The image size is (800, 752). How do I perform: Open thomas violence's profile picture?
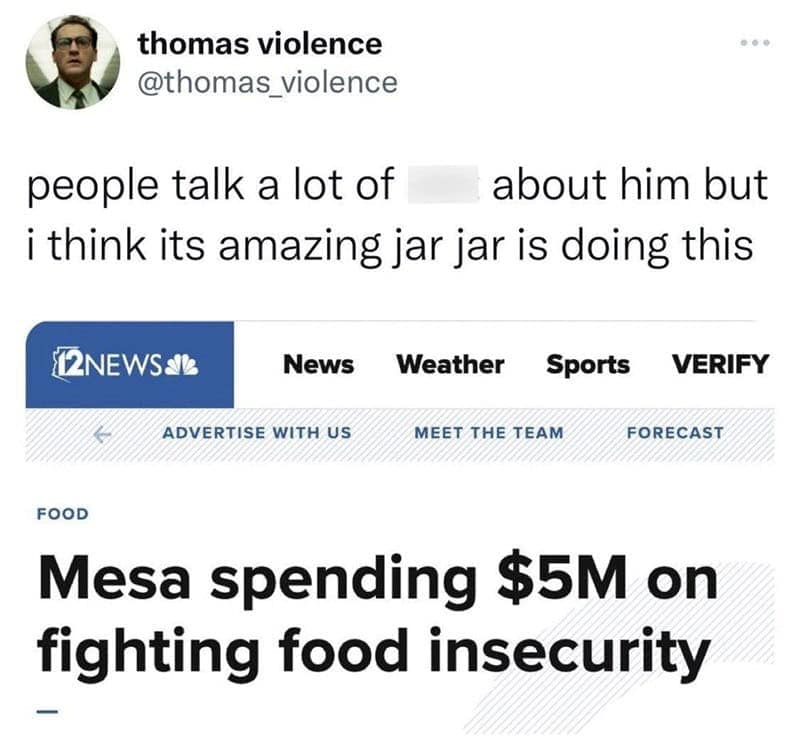[72, 62]
